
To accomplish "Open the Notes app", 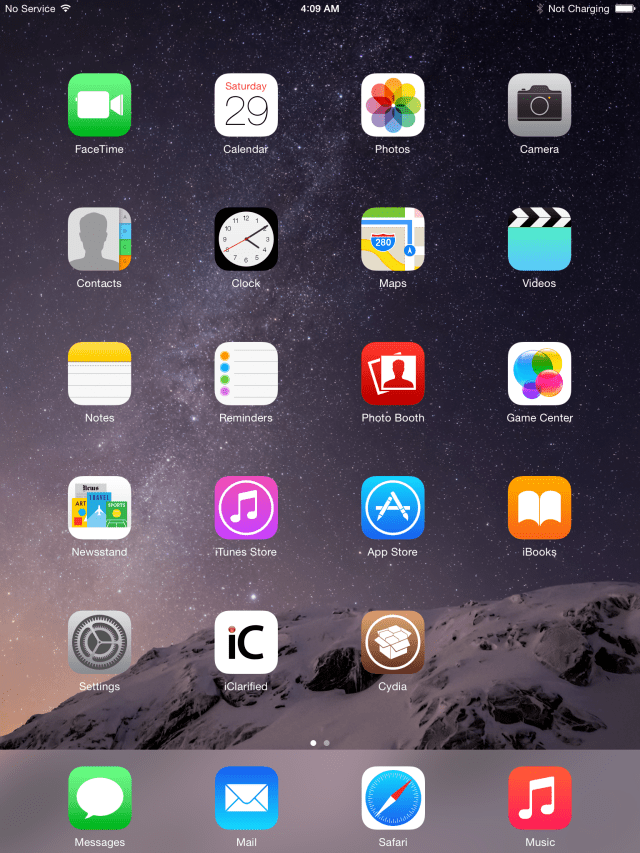I will [99, 373].
